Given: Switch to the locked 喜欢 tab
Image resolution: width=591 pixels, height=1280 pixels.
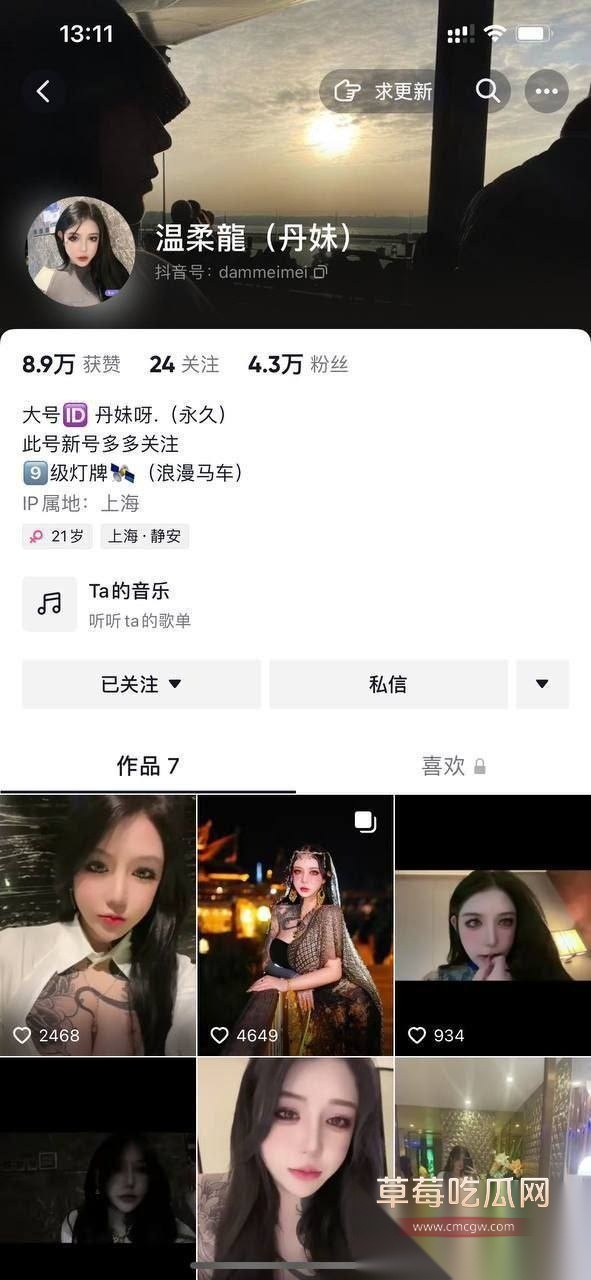Looking at the screenshot, I should click(443, 766).
